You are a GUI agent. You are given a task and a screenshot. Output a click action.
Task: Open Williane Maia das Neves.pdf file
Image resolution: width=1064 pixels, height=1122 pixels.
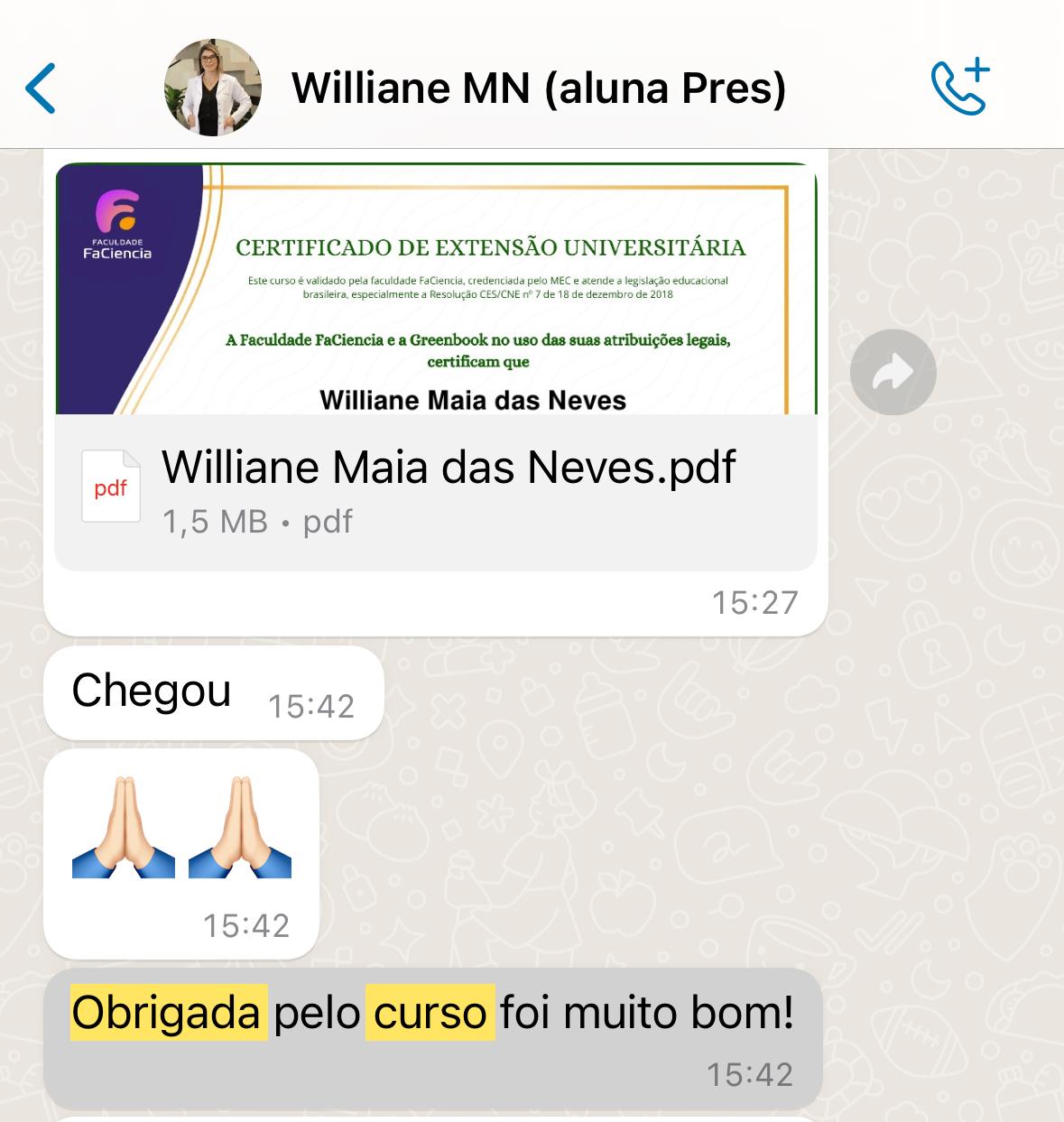[x=436, y=489]
